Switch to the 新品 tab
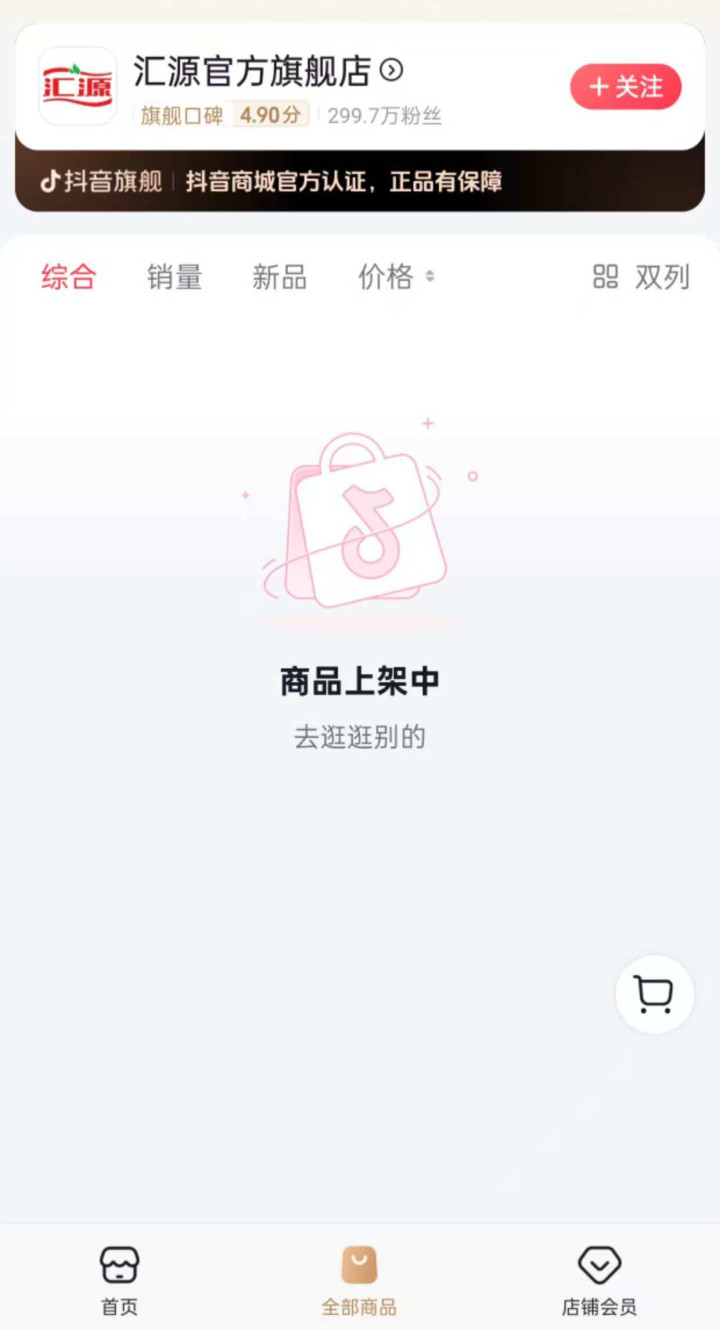The height and width of the screenshot is (1330, 720). click(279, 277)
